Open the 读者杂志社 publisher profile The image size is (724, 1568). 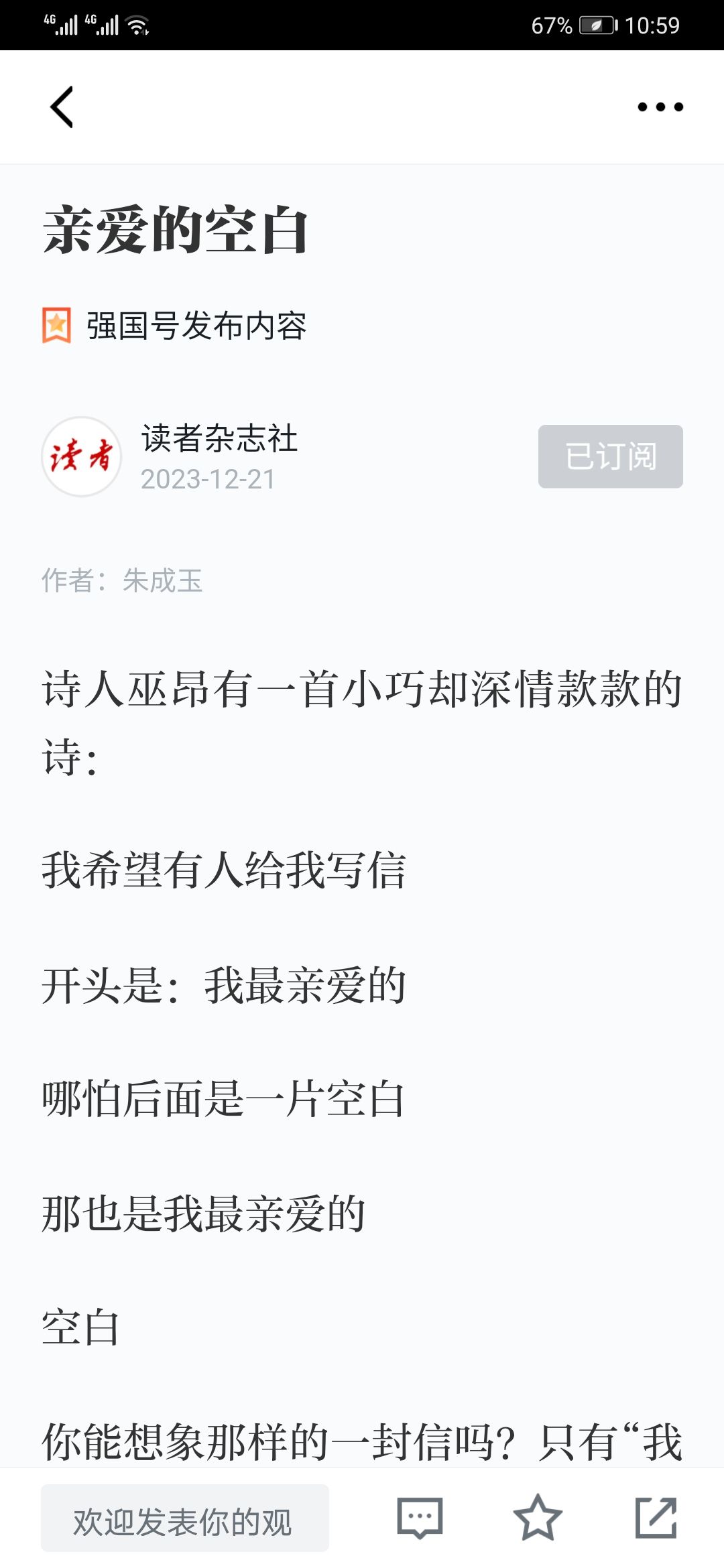click(219, 439)
